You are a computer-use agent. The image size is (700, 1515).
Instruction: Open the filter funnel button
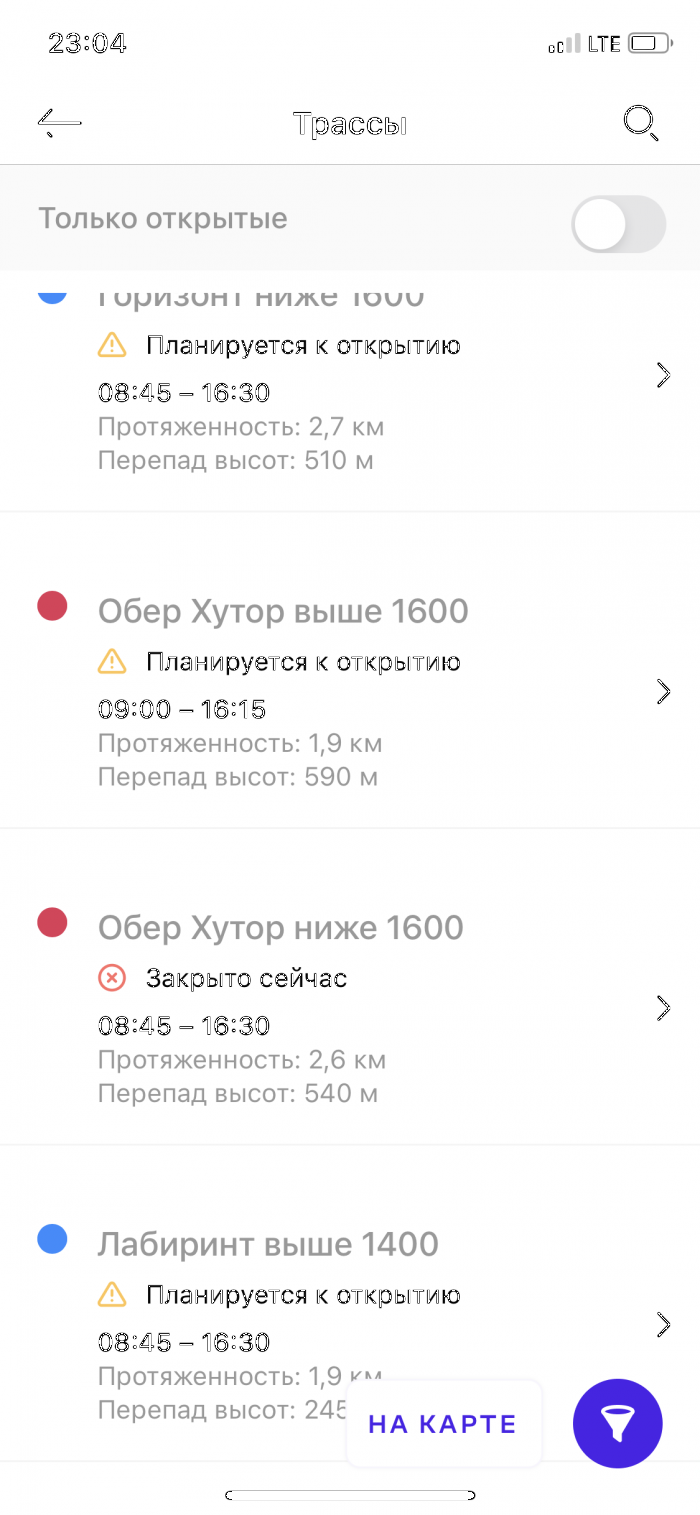[x=618, y=1424]
